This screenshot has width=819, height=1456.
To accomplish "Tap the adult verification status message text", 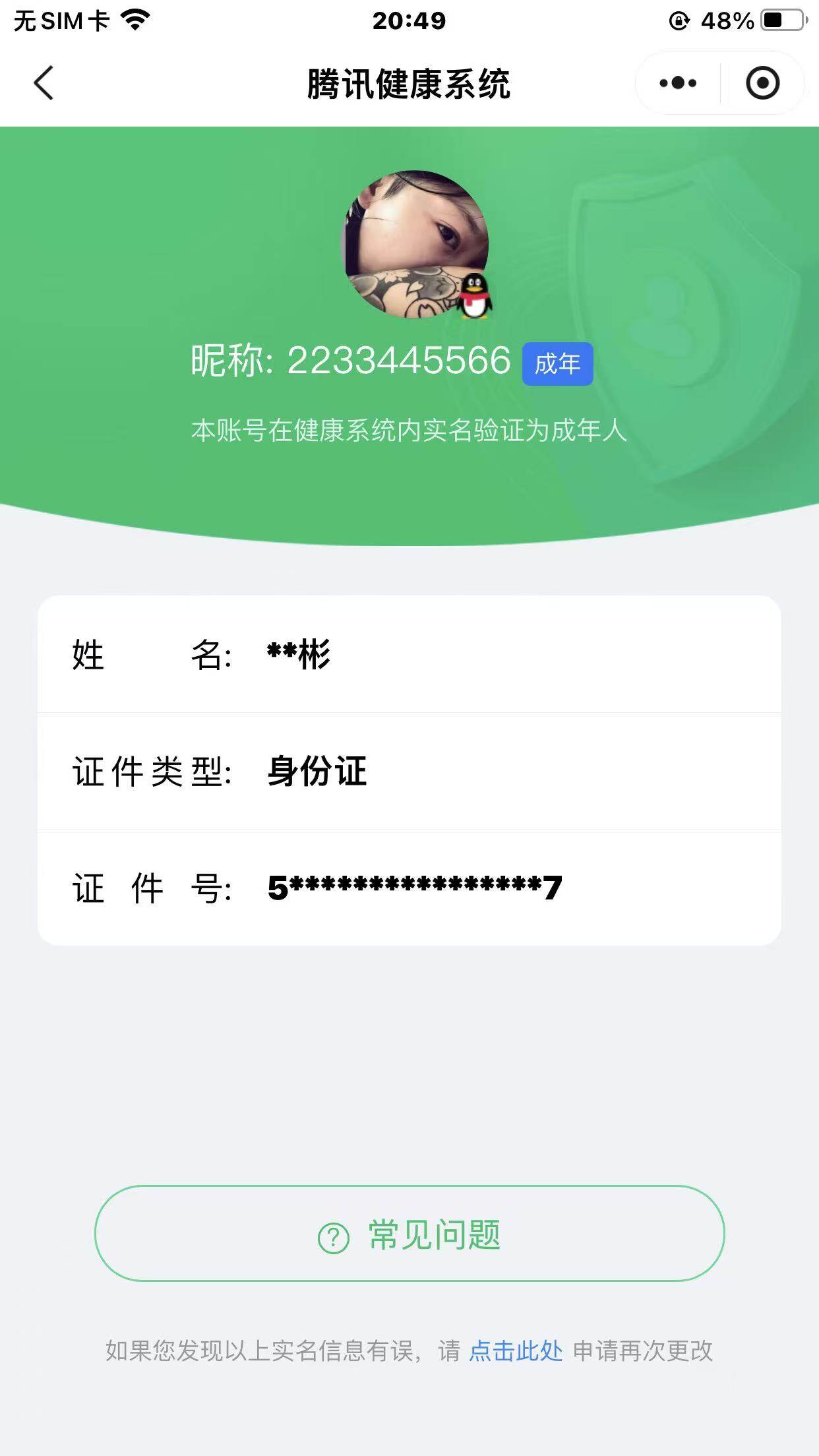I will pyautogui.click(x=409, y=431).
